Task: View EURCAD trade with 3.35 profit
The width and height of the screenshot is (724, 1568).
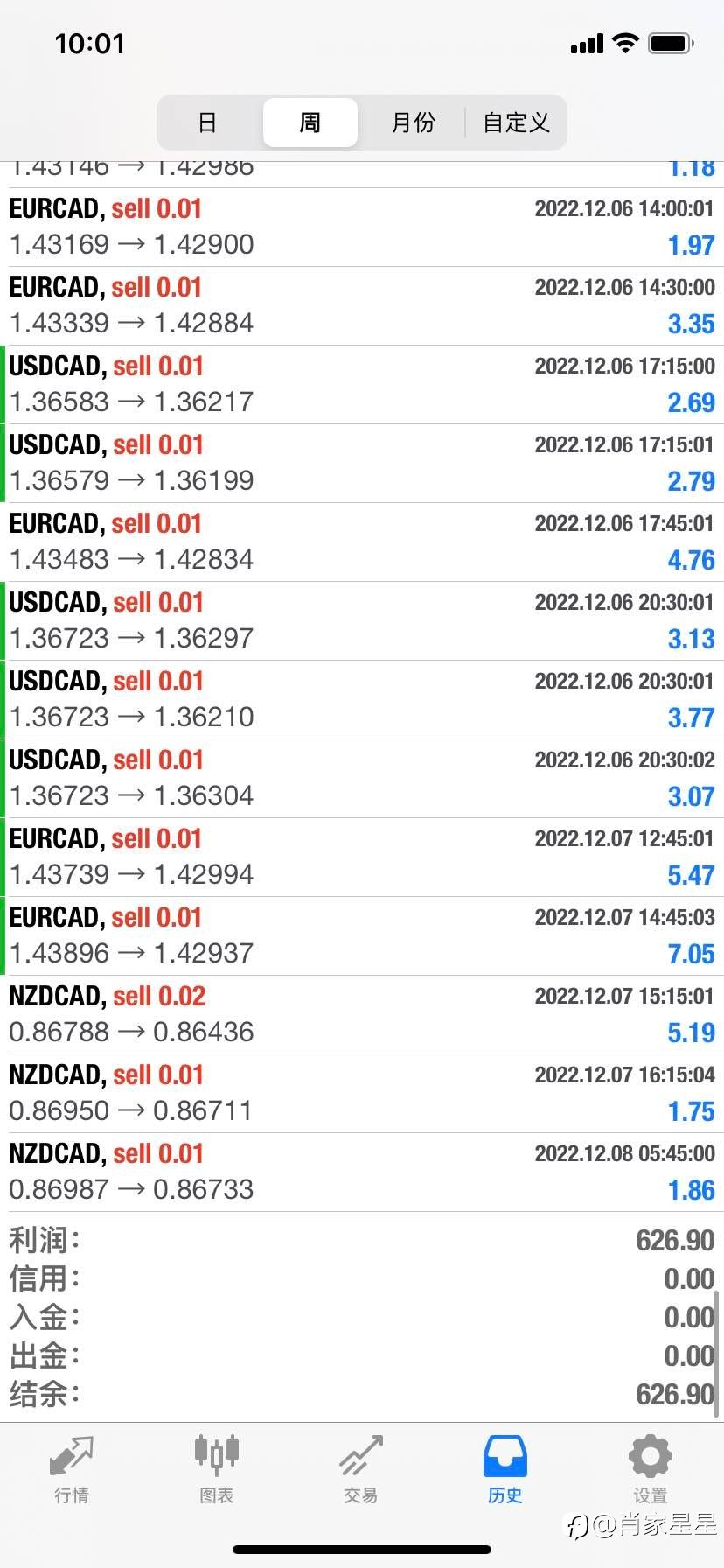Action: coord(362,306)
